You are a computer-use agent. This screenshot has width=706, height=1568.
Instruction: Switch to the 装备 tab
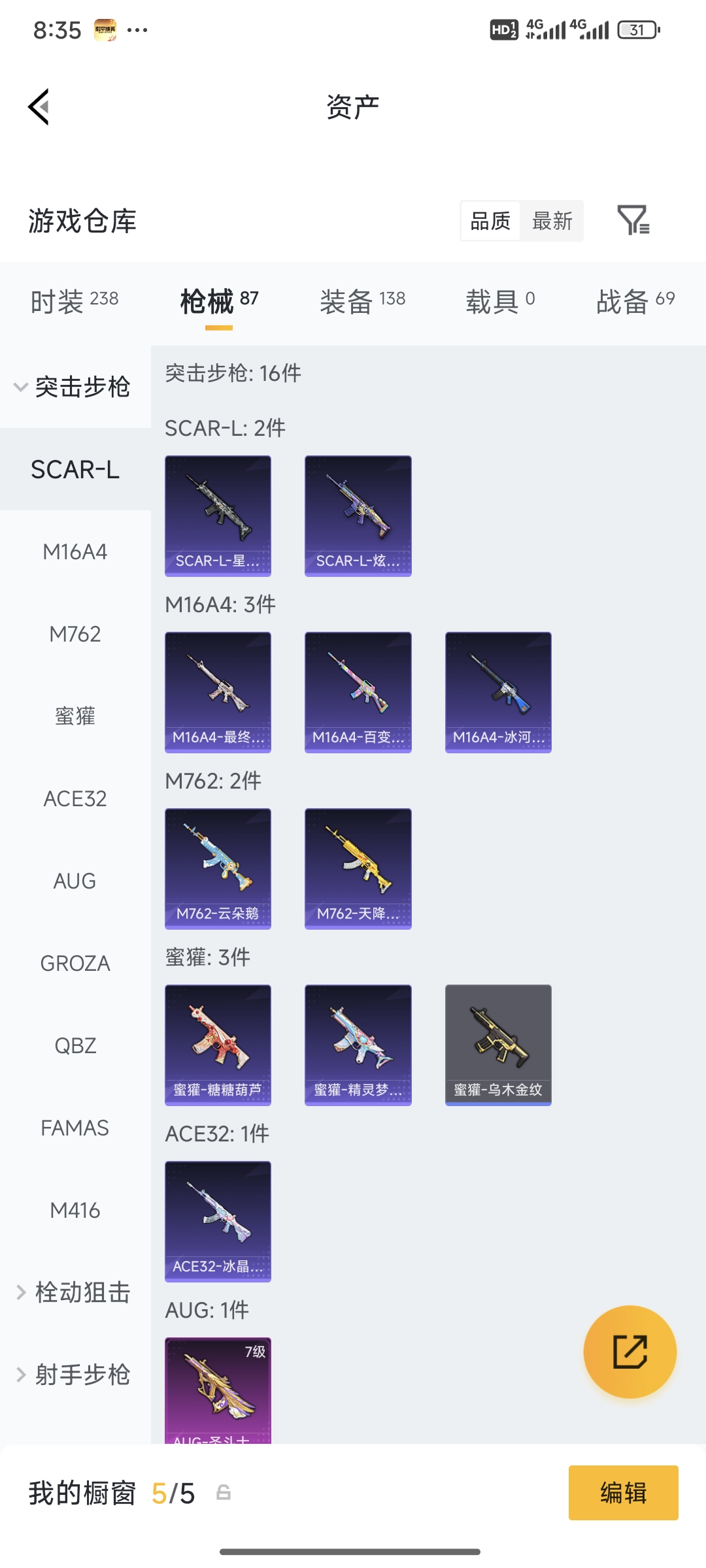tap(363, 302)
